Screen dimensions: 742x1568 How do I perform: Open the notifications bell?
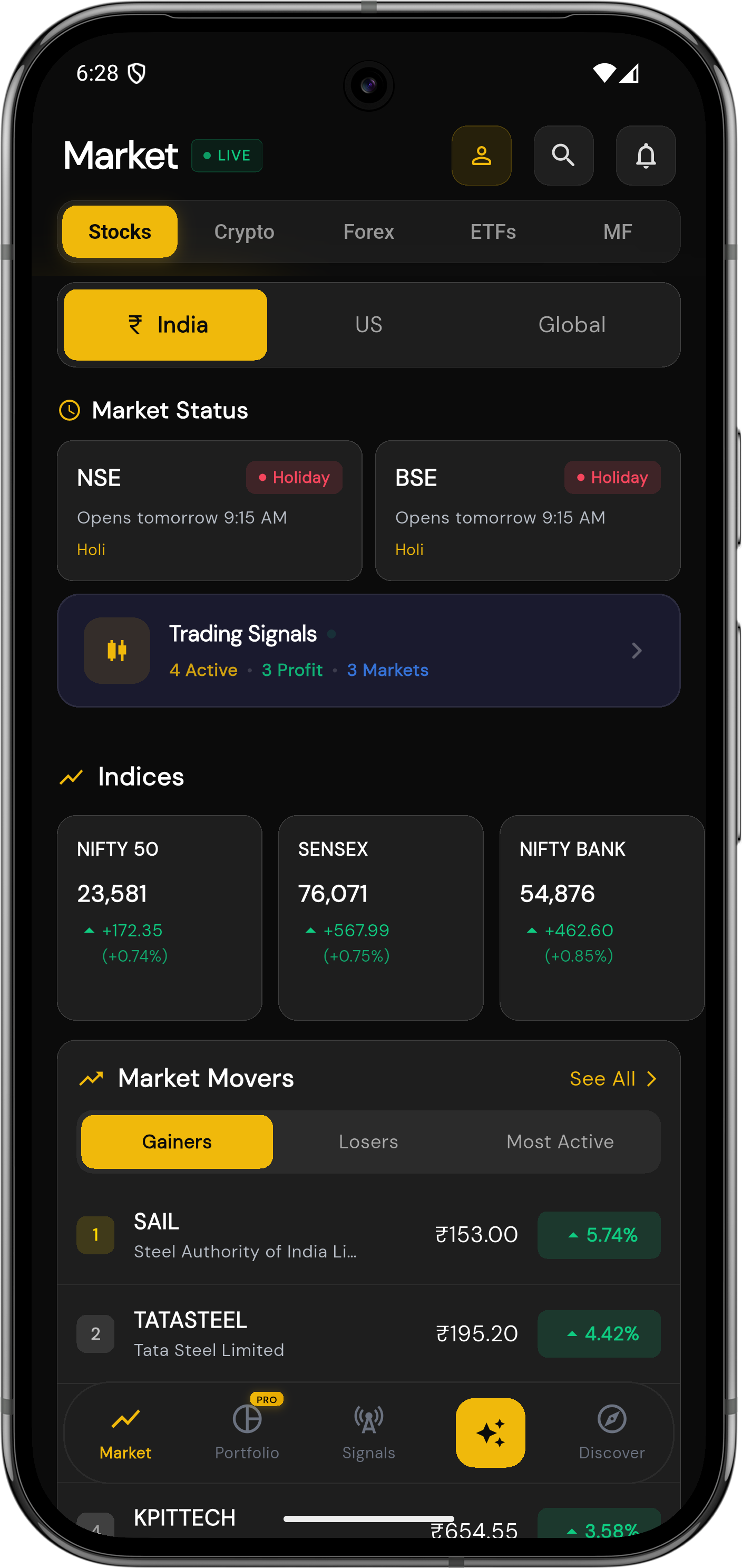[x=645, y=155]
